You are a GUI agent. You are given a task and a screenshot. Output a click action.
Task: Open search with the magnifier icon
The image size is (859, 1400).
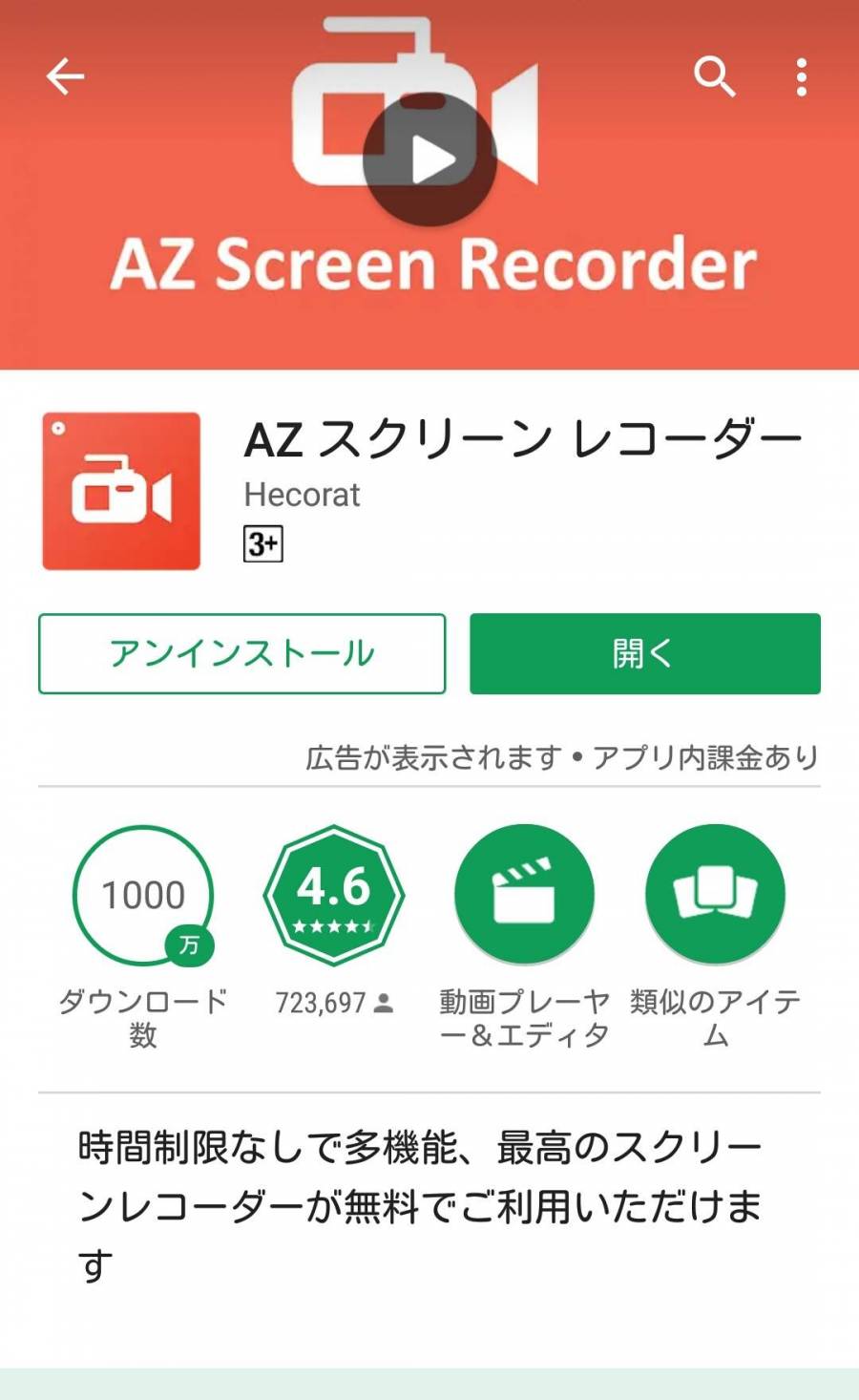pyautogui.click(x=714, y=76)
